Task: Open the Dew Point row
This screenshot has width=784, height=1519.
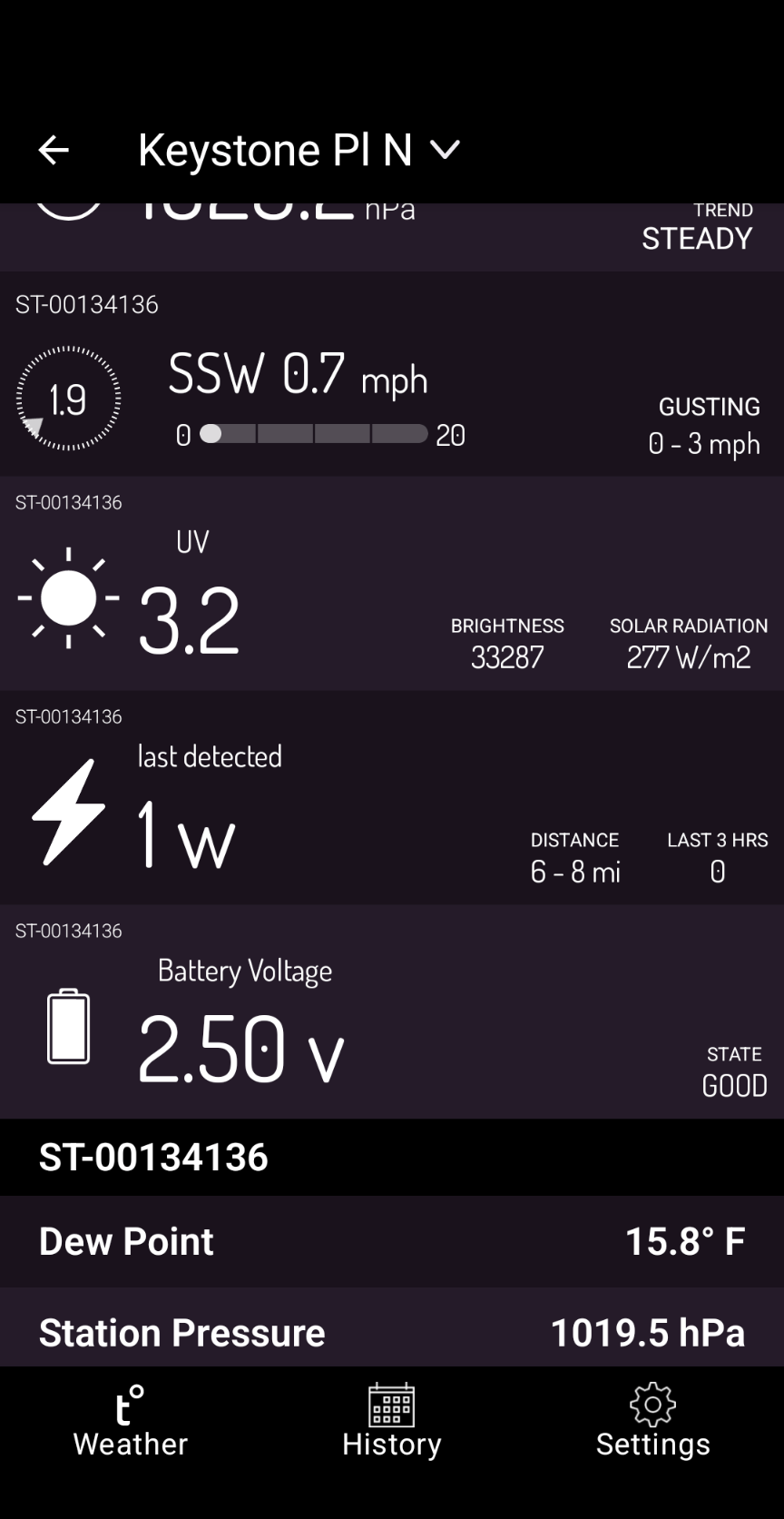Action: pyautogui.click(x=390, y=1240)
